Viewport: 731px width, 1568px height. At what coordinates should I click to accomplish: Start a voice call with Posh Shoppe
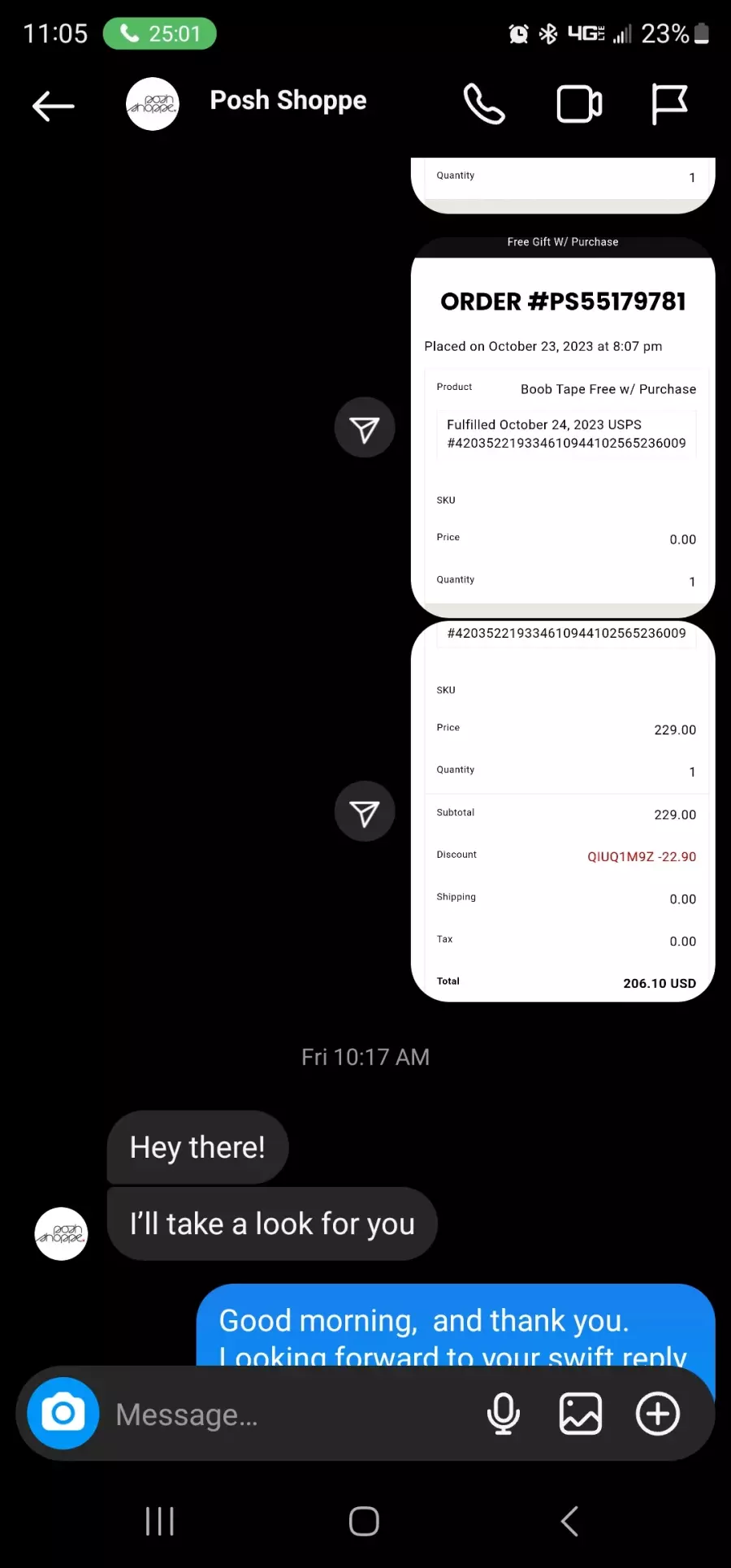[484, 104]
